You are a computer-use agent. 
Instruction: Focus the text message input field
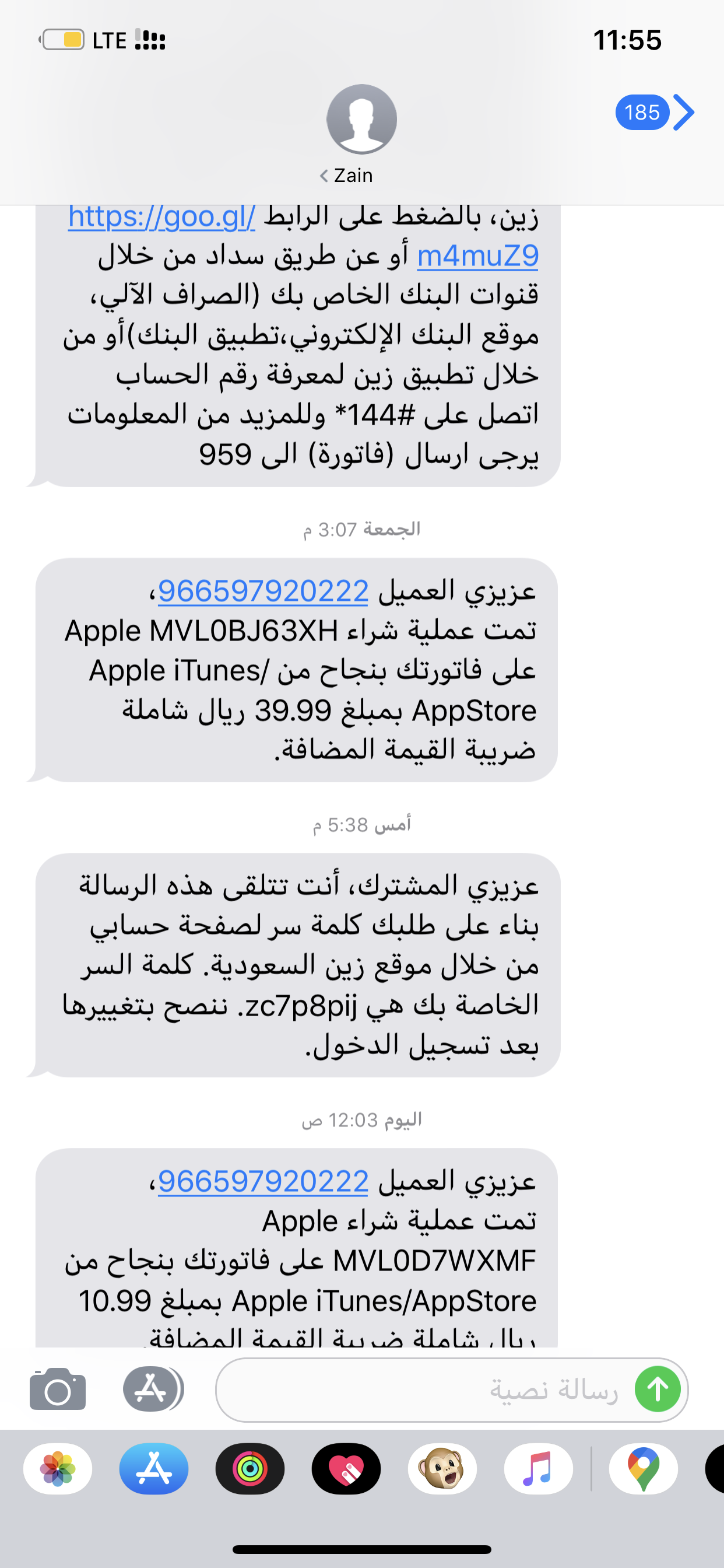[426, 1389]
